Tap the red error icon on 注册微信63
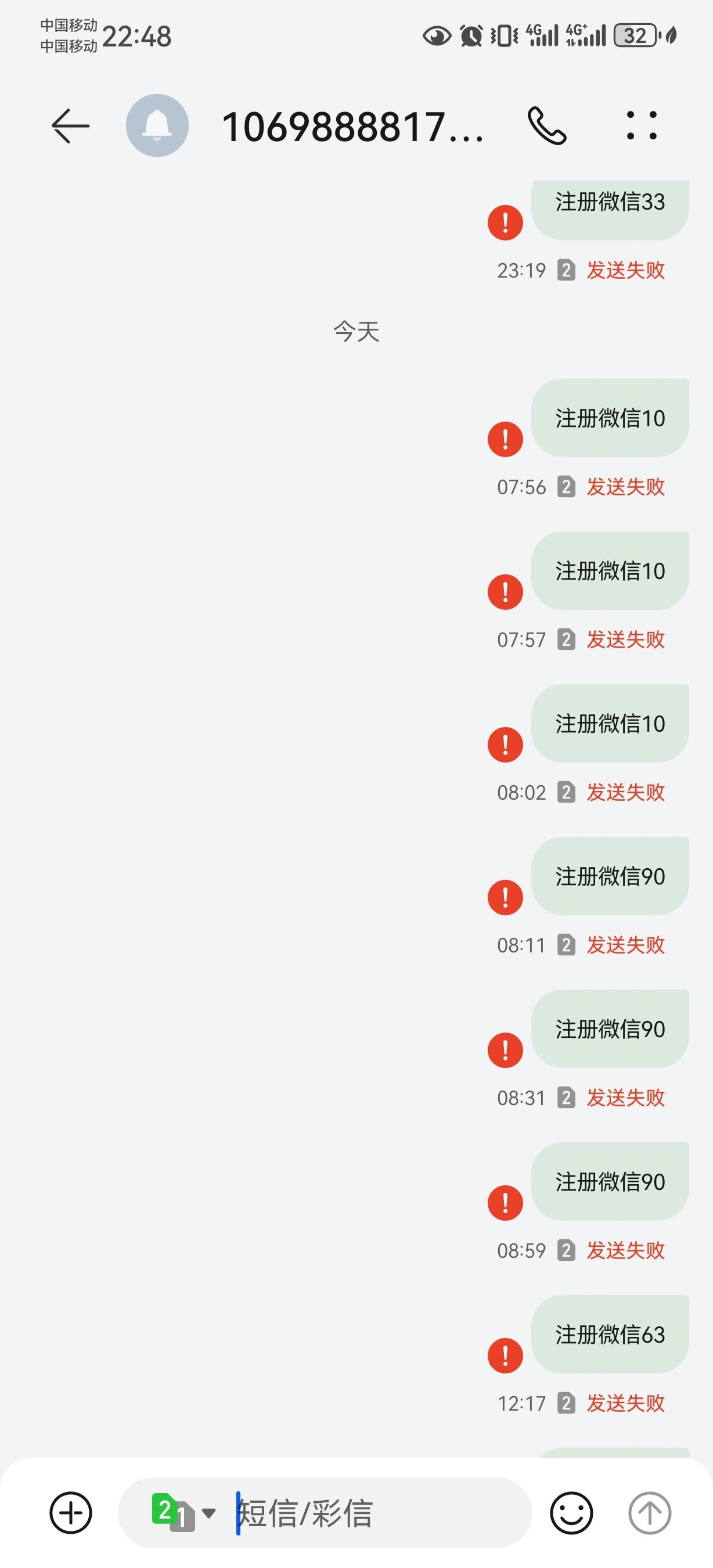This screenshot has height=1568, width=713. coord(505,1354)
